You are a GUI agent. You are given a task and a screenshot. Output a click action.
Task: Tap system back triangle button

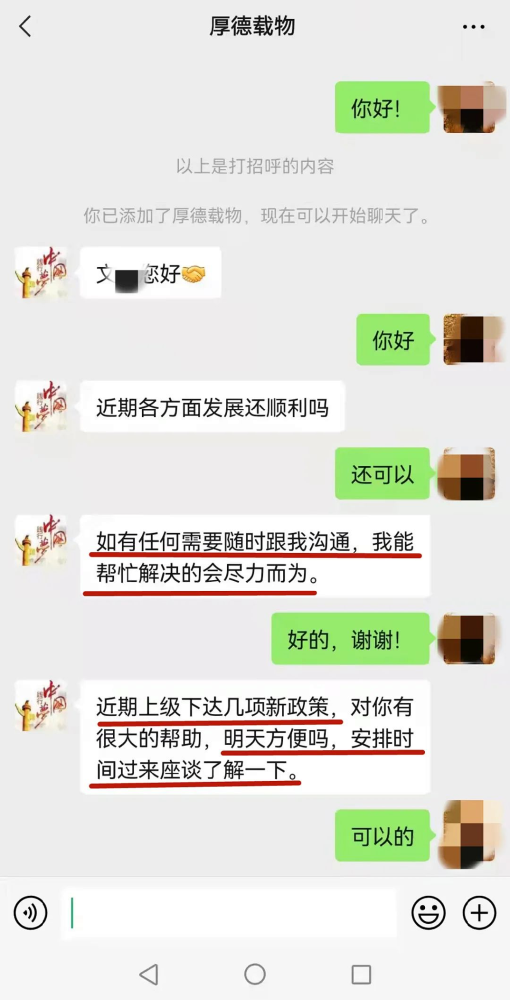[x=149, y=974]
